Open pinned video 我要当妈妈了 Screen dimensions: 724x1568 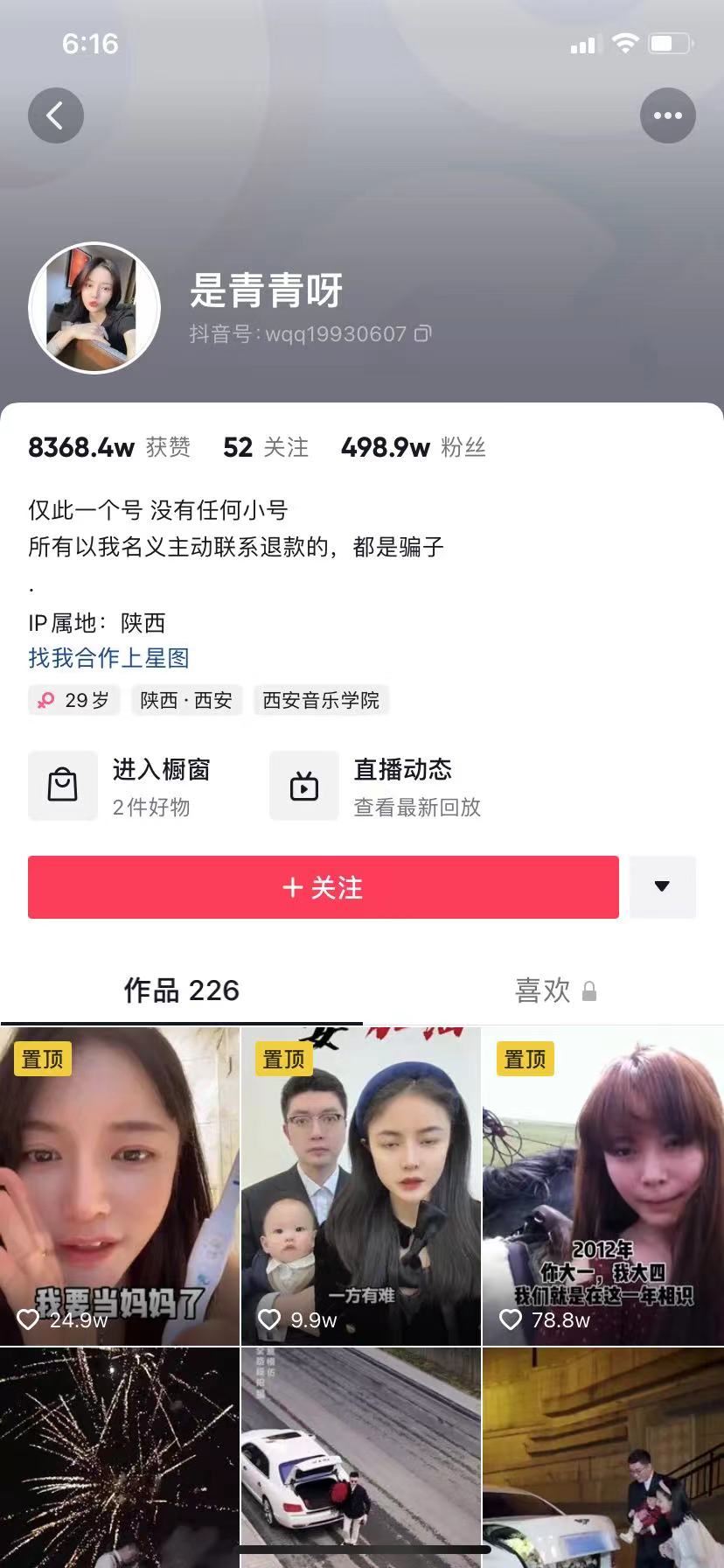click(x=119, y=1186)
